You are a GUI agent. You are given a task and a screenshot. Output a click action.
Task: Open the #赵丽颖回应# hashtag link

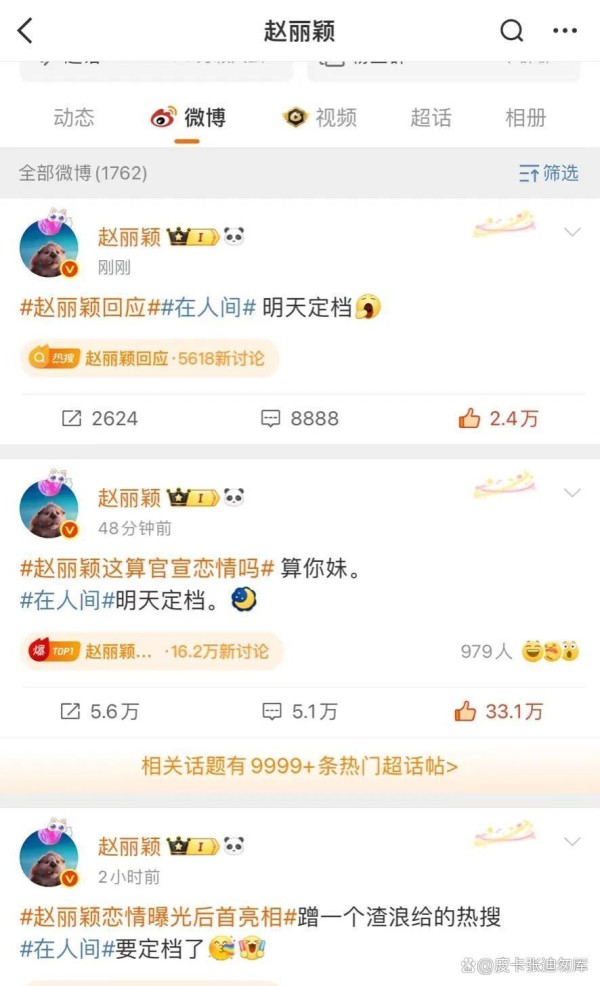tap(91, 307)
